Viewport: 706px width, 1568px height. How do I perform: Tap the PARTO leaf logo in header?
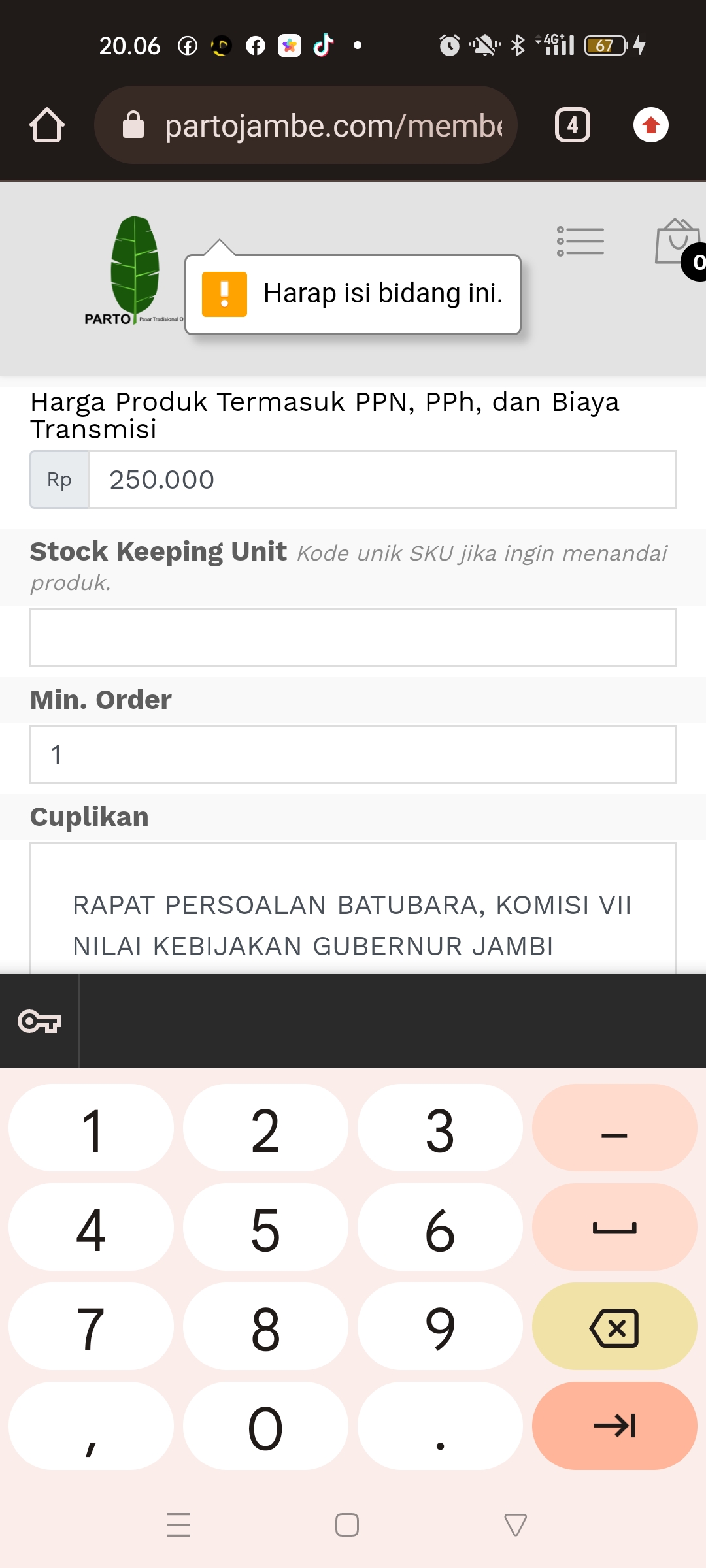[x=134, y=270]
